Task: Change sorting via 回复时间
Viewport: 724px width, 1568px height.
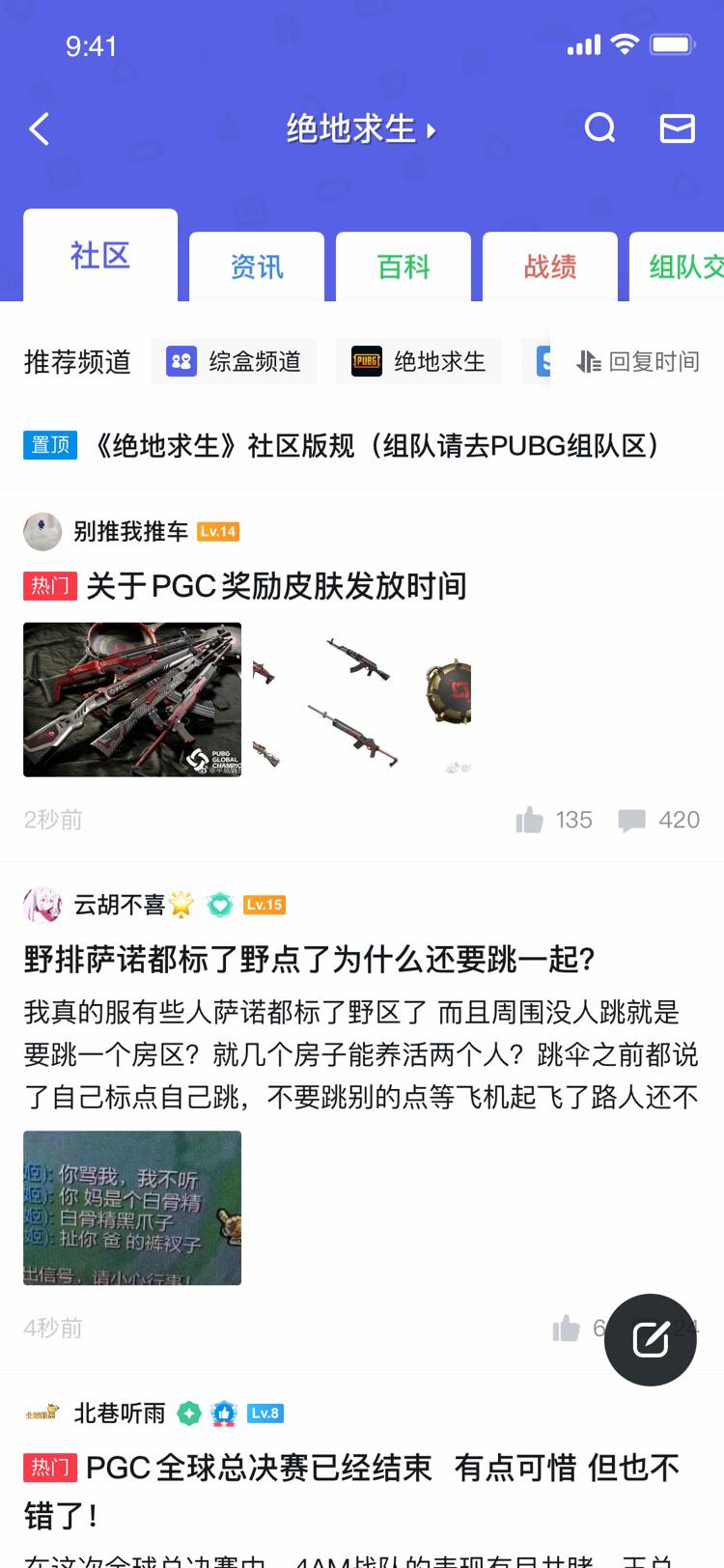Action: tap(638, 361)
